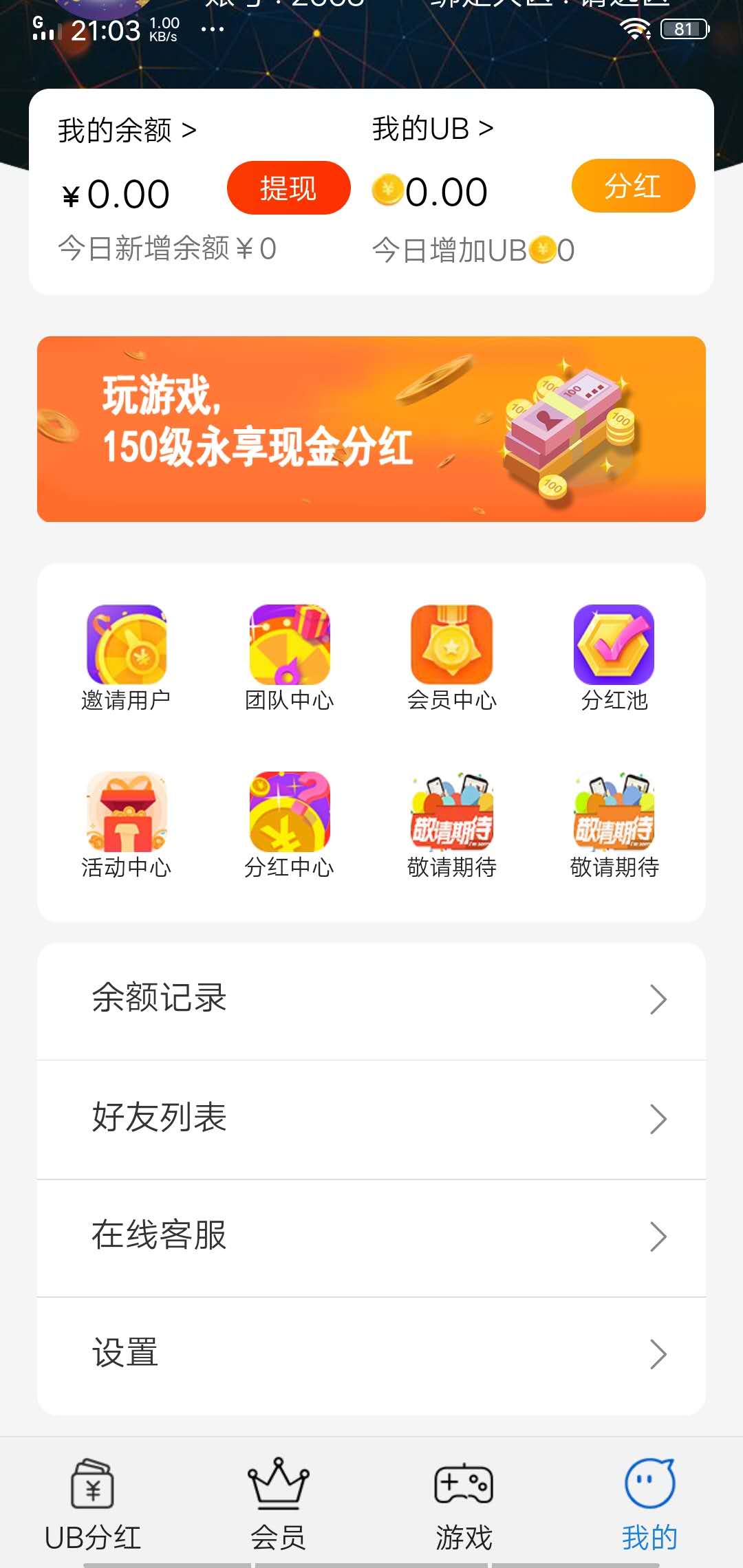Open 会员中心 (member center) icon
This screenshot has height=1568, width=743.
click(x=451, y=645)
